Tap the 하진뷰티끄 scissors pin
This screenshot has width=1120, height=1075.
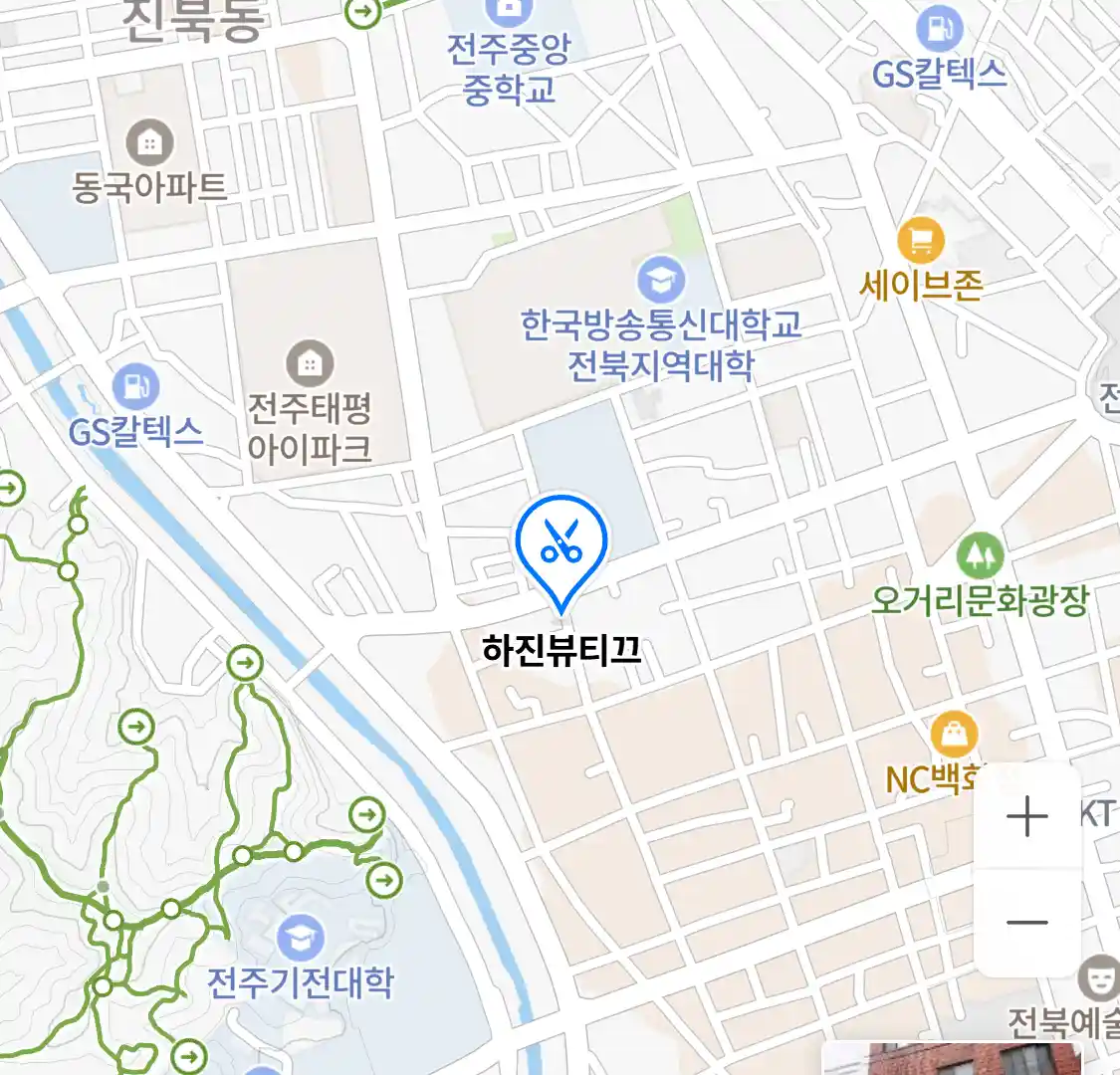click(x=561, y=543)
